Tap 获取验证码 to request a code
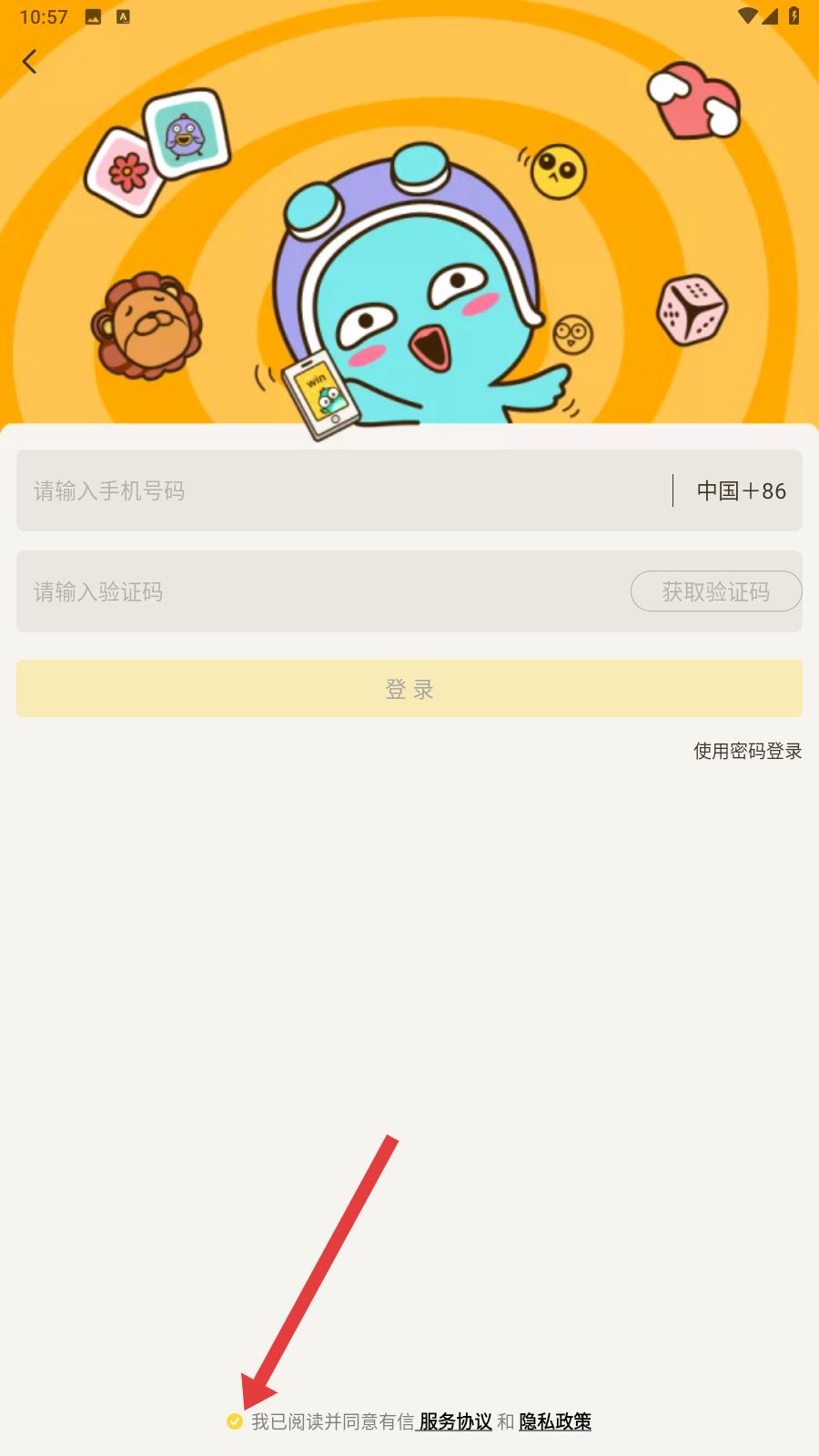The height and width of the screenshot is (1456, 819). coord(716,591)
